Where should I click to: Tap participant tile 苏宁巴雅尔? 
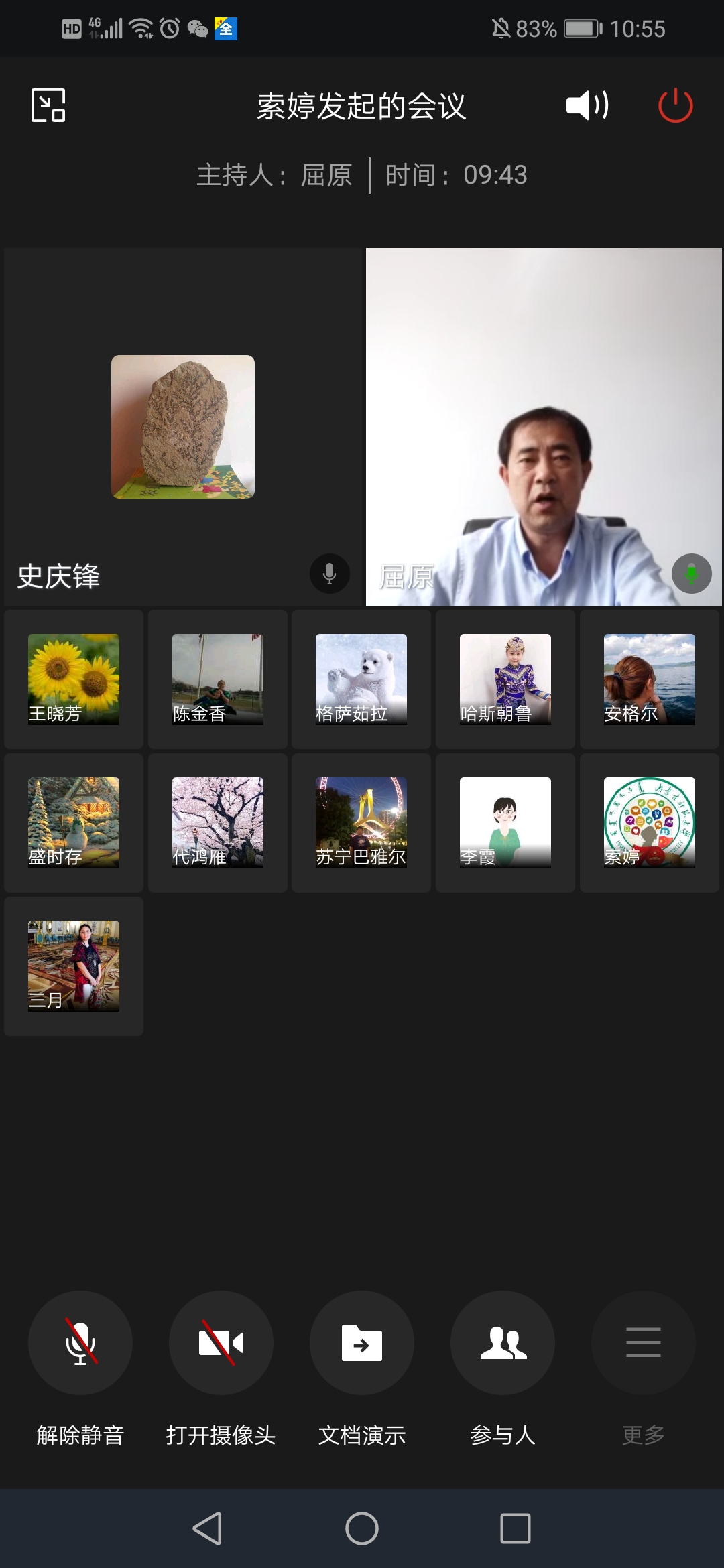coord(361,822)
